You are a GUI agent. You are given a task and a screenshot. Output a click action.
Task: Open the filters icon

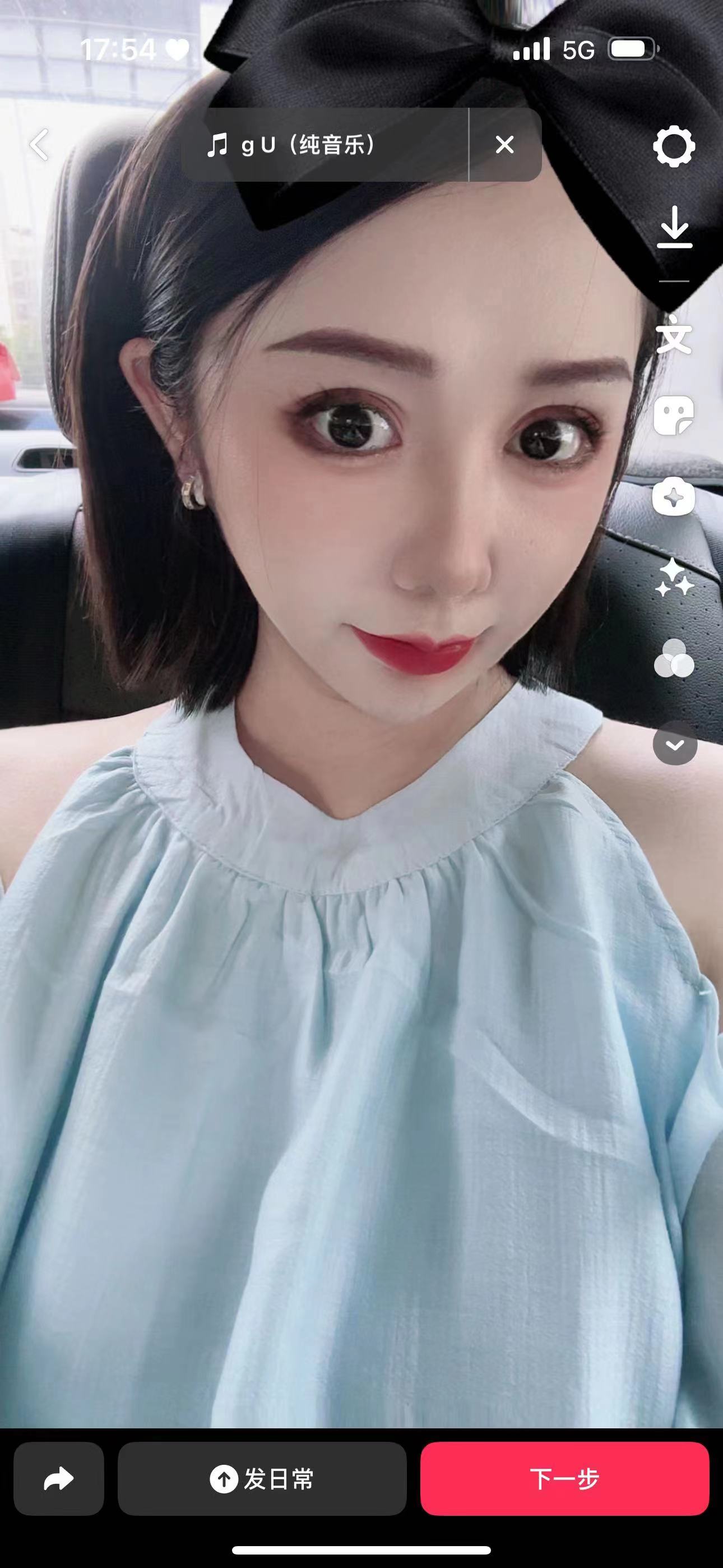(x=674, y=658)
